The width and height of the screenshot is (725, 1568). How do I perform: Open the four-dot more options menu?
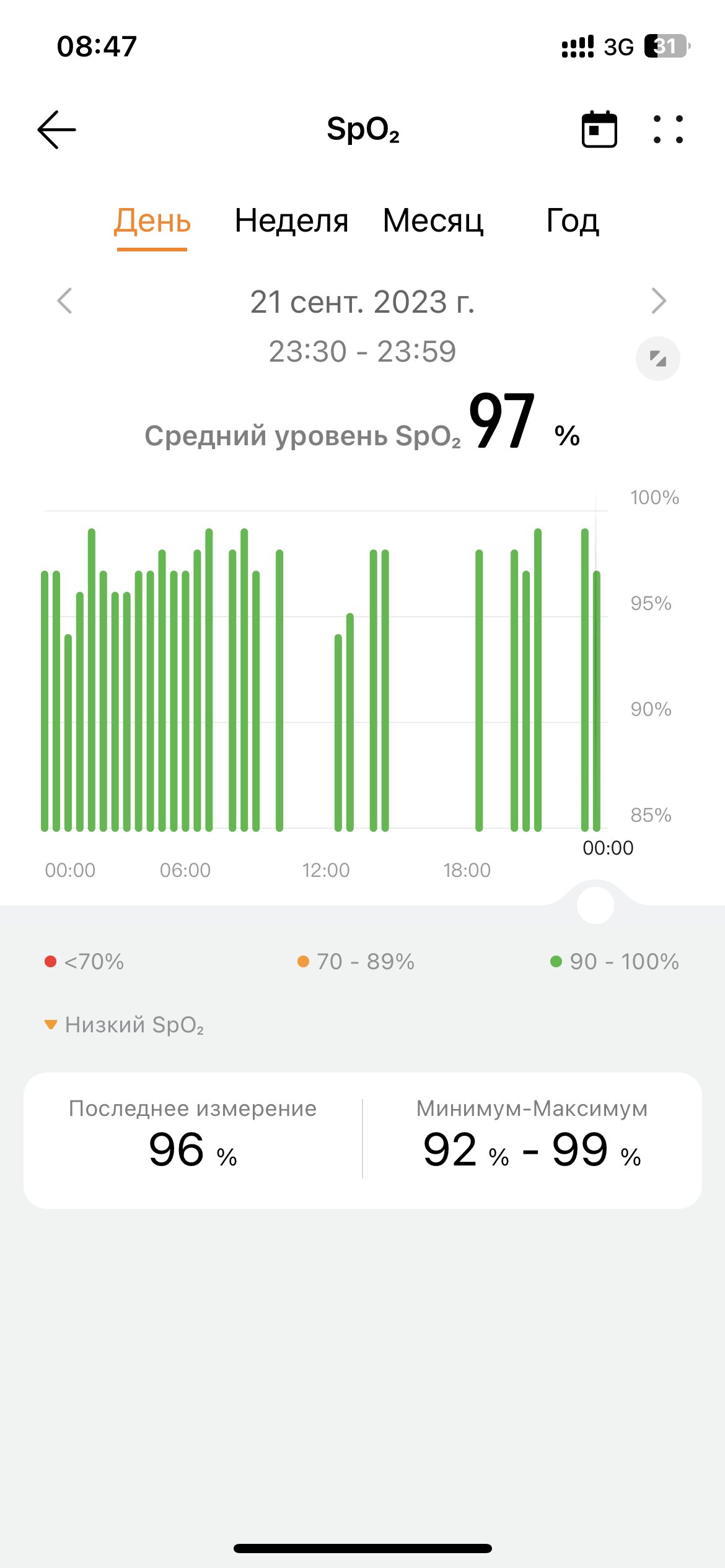tap(668, 129)
